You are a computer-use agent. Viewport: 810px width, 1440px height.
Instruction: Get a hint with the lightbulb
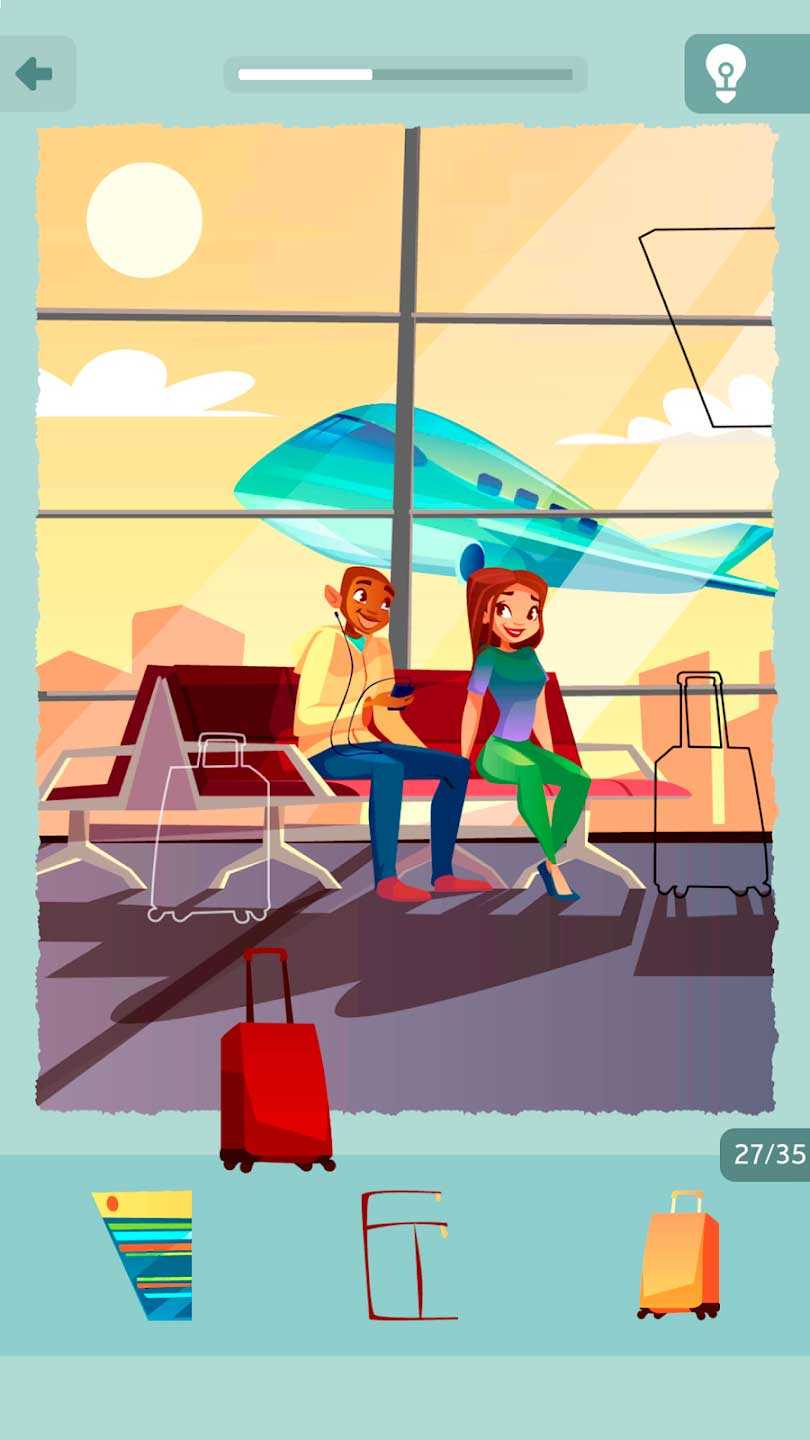725,73
